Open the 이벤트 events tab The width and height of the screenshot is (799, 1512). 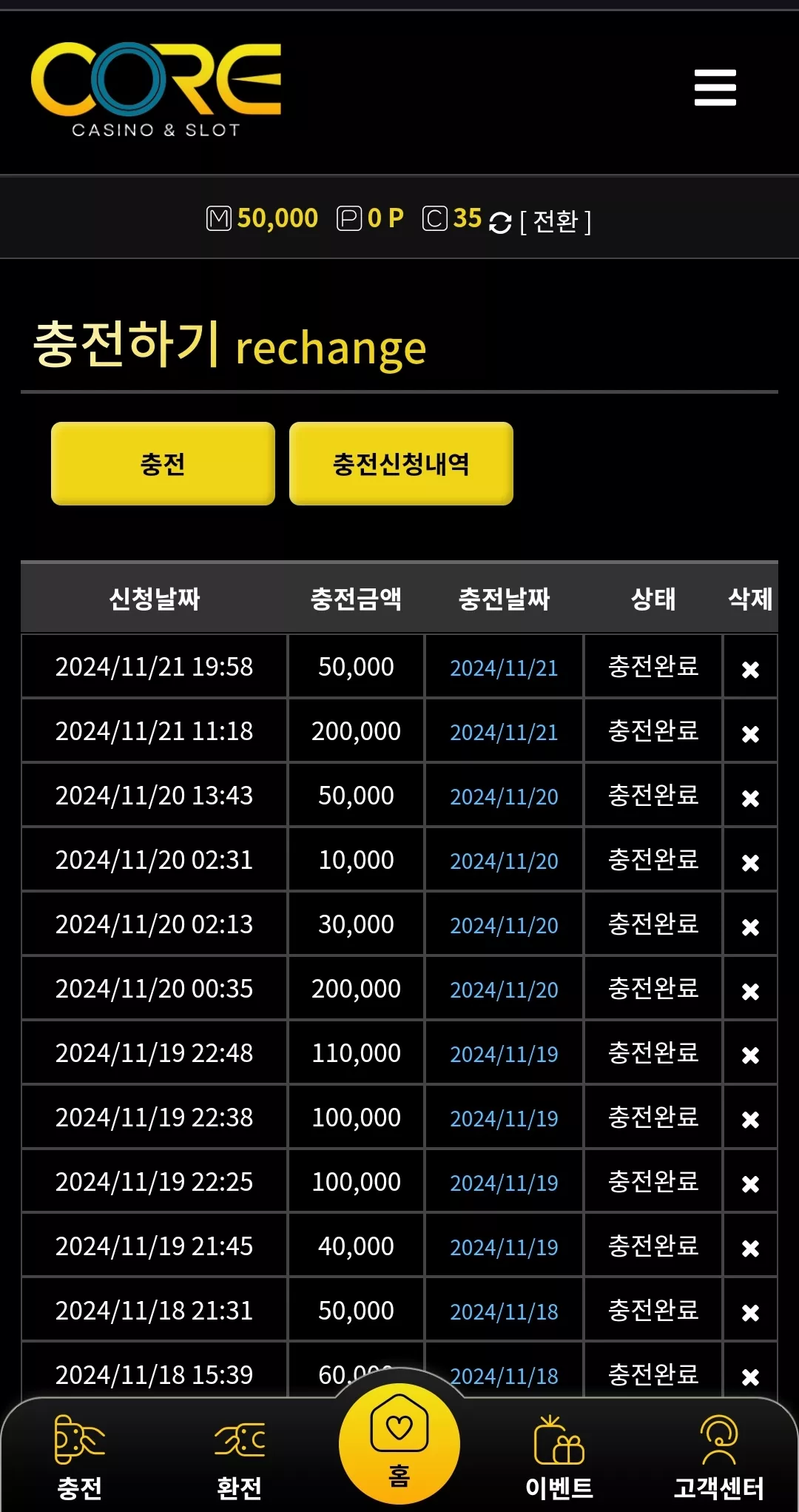pyautogui.click(x=559, y=1457)
